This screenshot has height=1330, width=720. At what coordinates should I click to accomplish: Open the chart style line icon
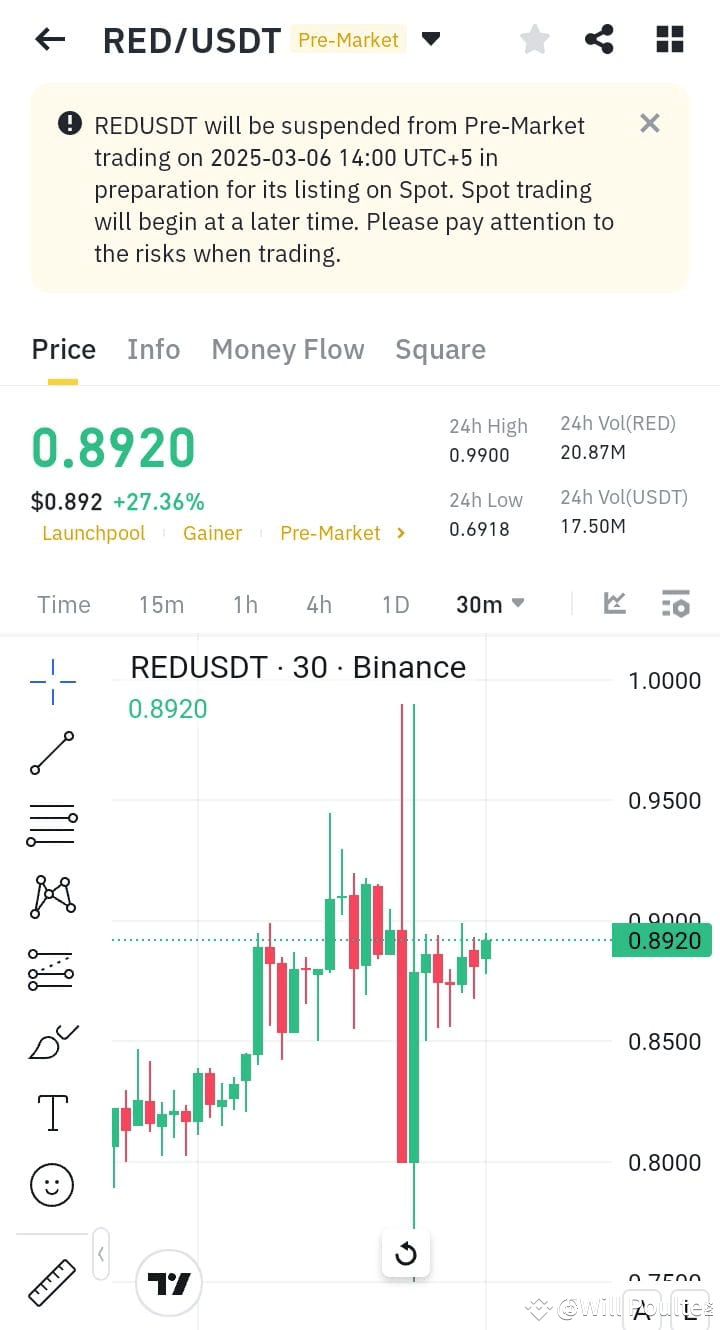tap(614, 603)
